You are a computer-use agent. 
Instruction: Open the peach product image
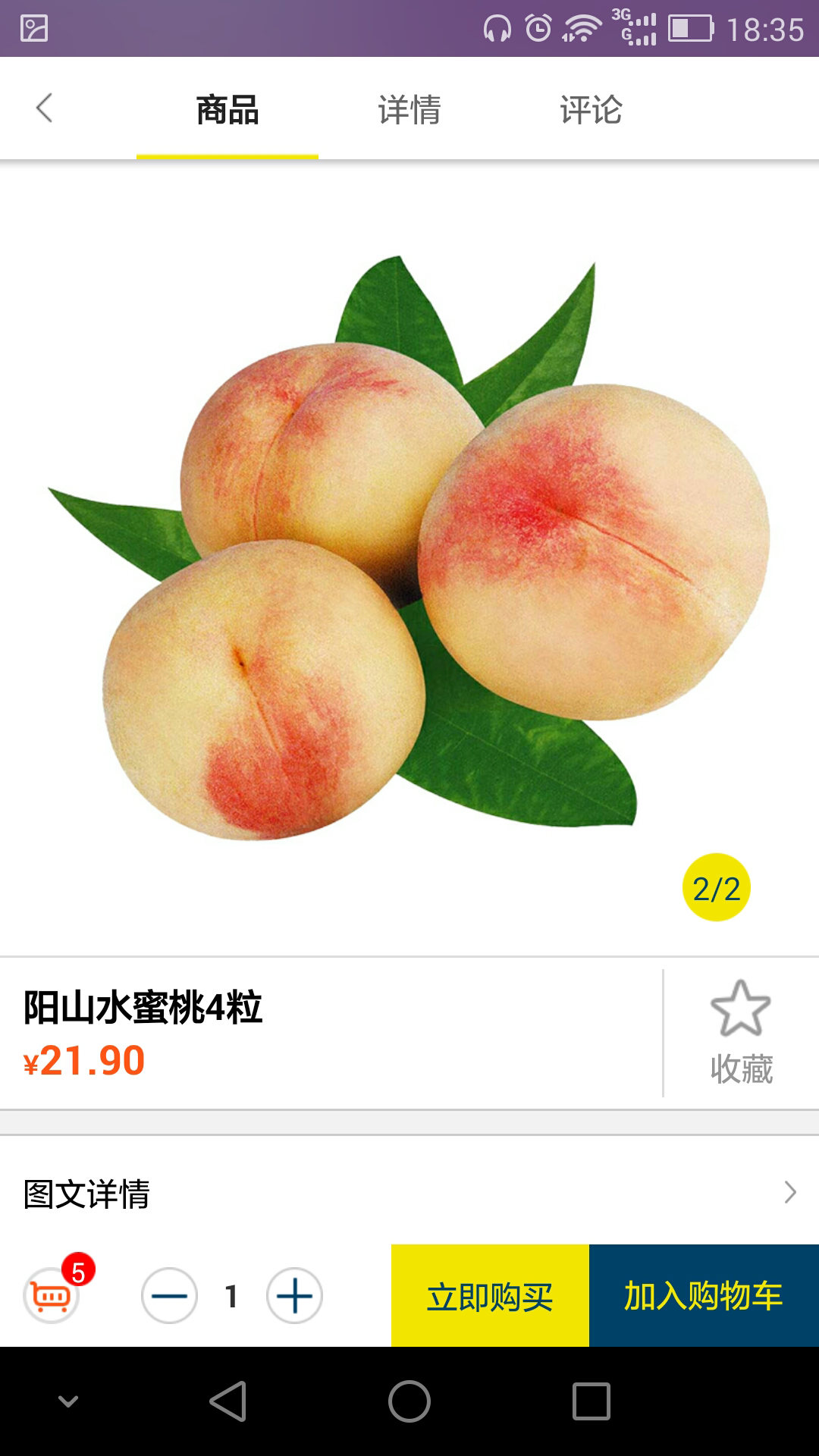click(409, 554)
